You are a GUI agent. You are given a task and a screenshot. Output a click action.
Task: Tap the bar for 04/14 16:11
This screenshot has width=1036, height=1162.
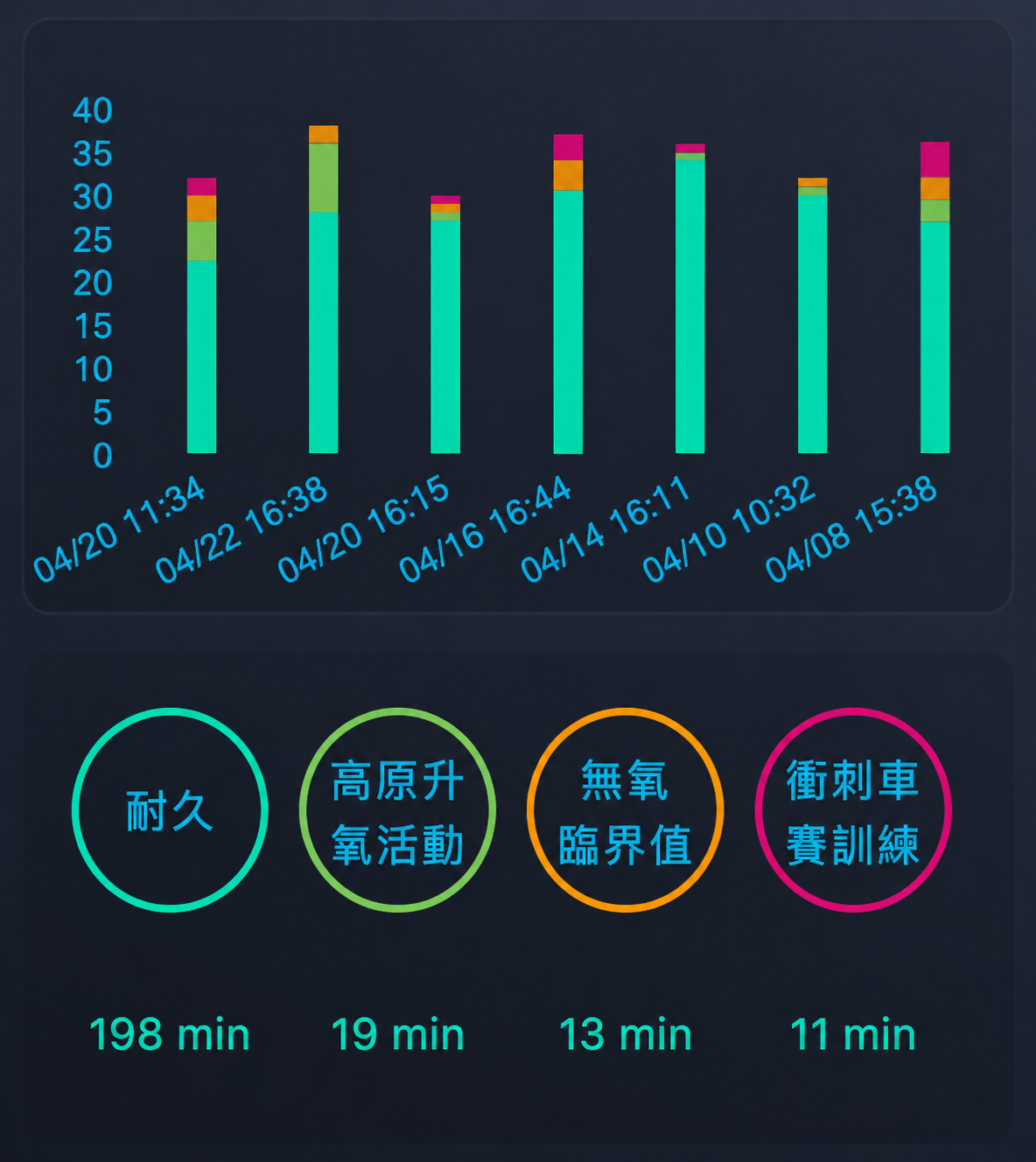pos(690,298)
